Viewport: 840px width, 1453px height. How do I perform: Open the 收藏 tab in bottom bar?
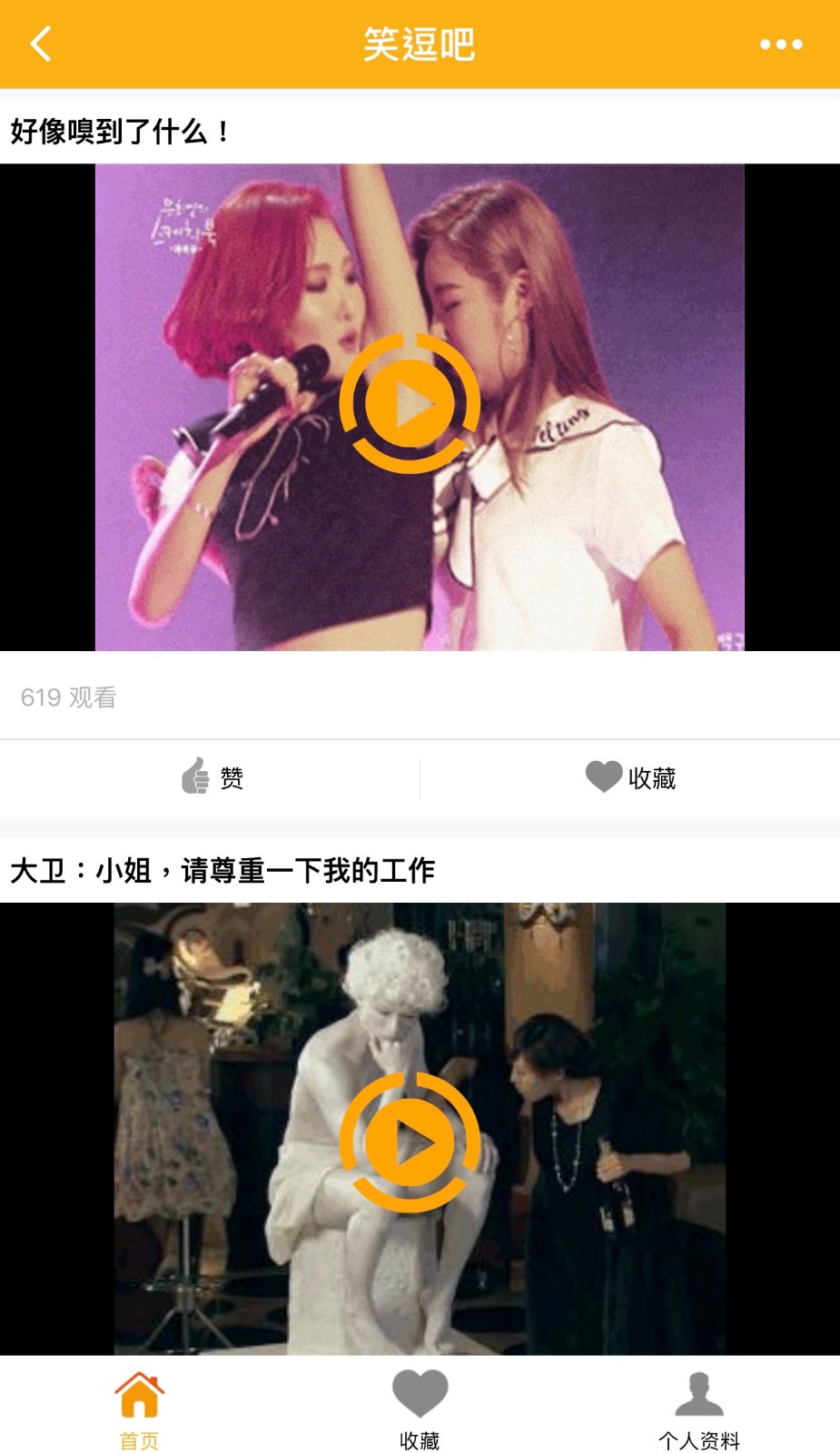pyautogui.click(x=420, y=1409)
